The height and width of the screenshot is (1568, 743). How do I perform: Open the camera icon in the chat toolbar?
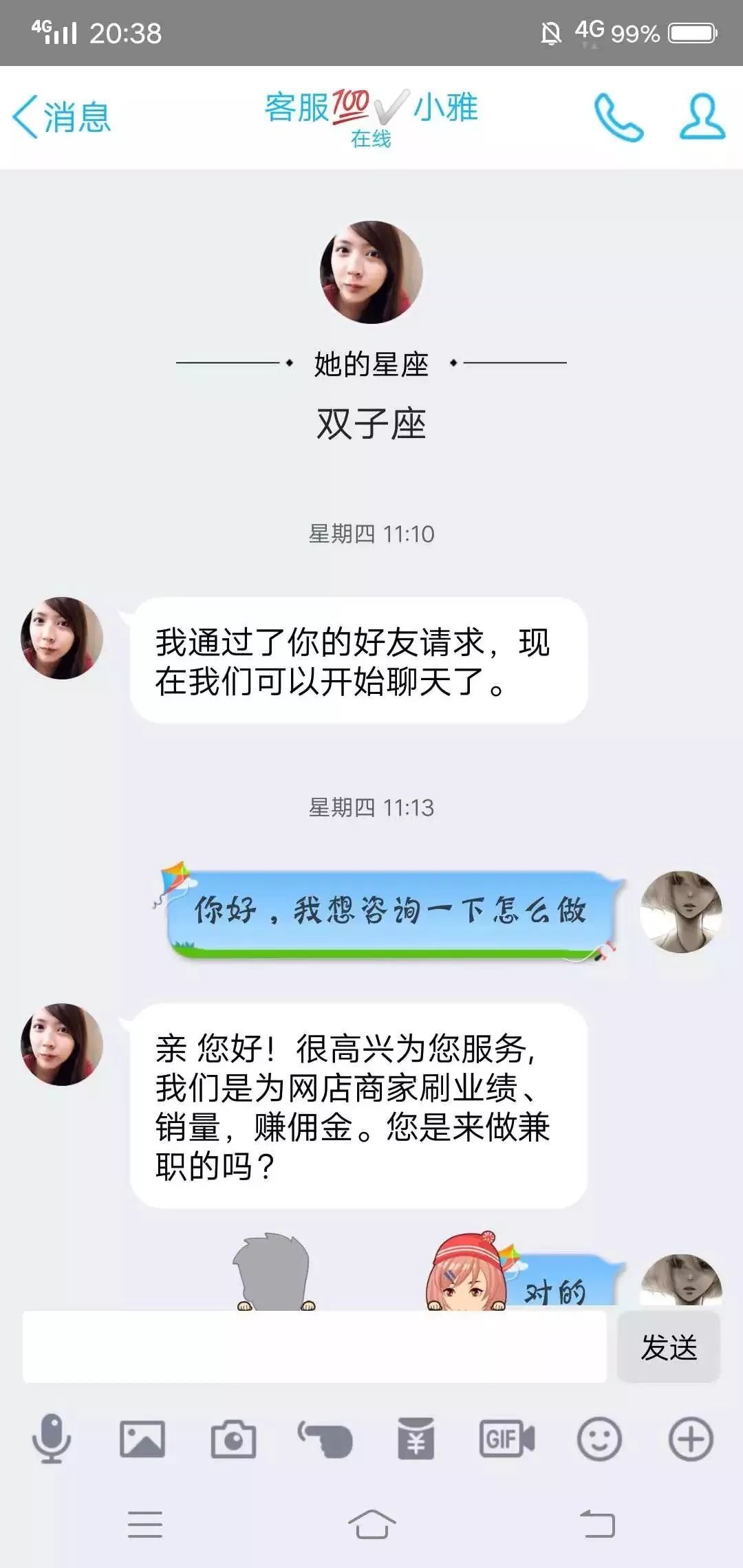tap(234, 1439)
